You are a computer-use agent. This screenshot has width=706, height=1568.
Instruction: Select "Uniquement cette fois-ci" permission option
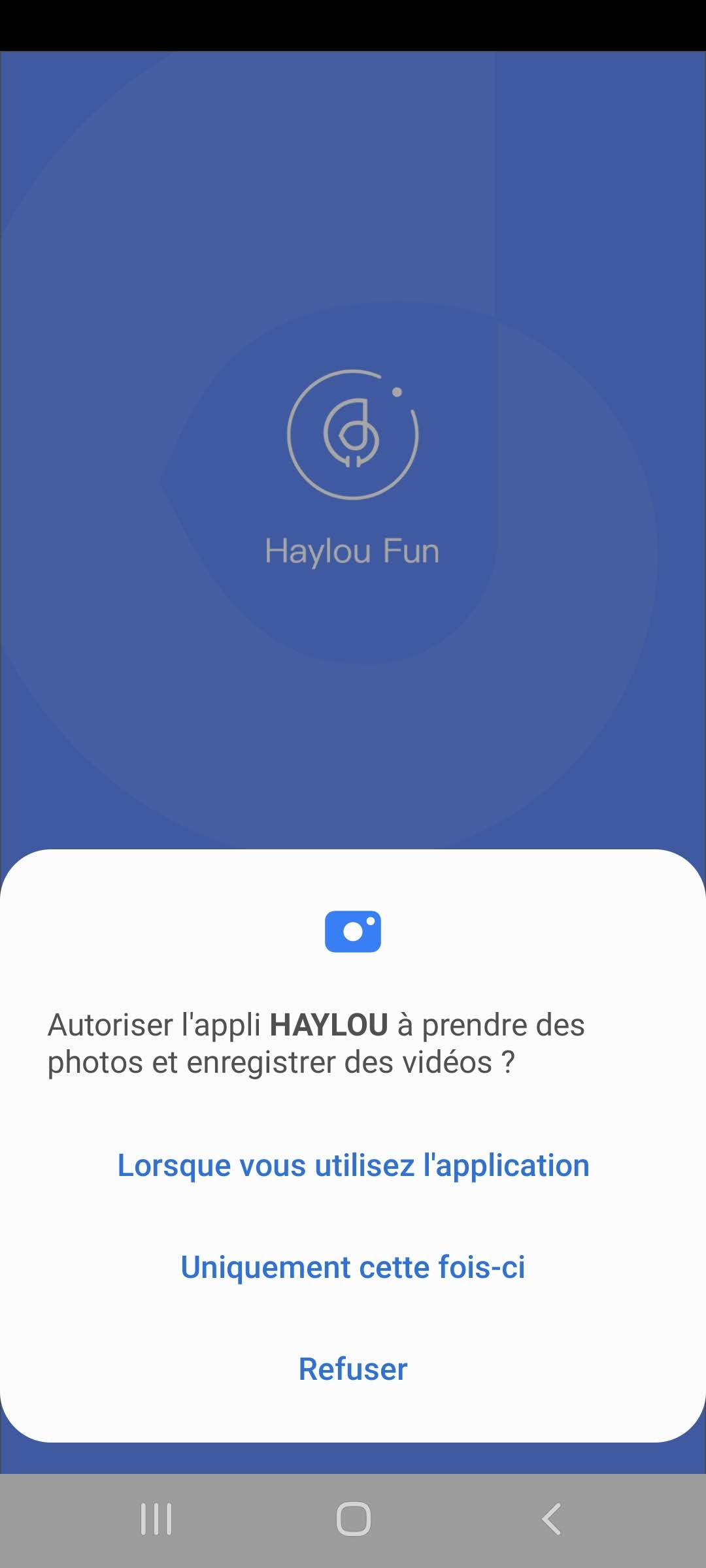(x=353, y=1267)
